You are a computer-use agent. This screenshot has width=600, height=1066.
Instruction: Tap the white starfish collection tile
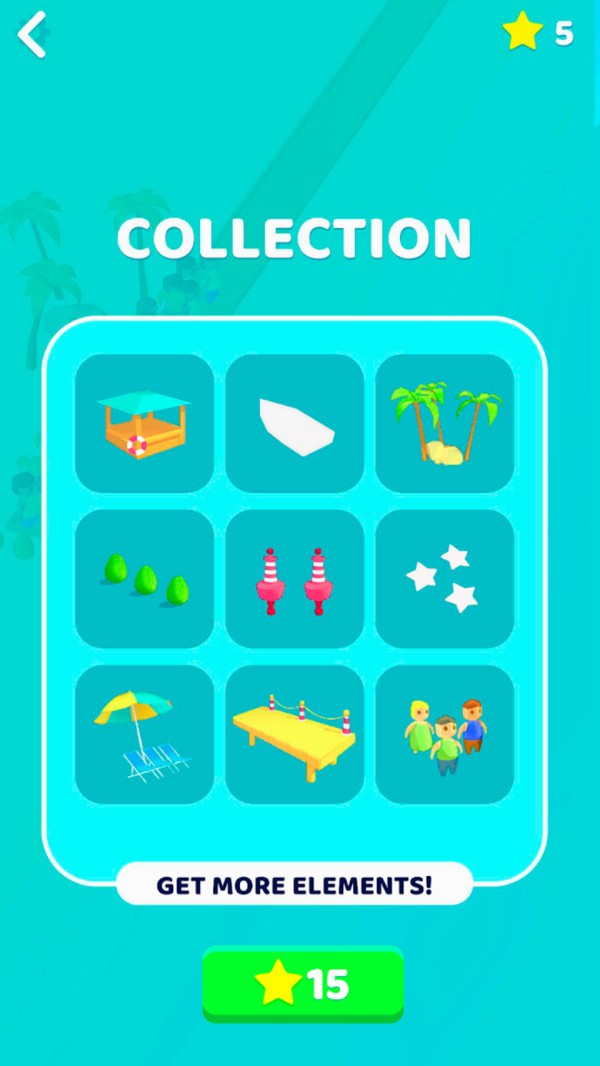(445, 579)
